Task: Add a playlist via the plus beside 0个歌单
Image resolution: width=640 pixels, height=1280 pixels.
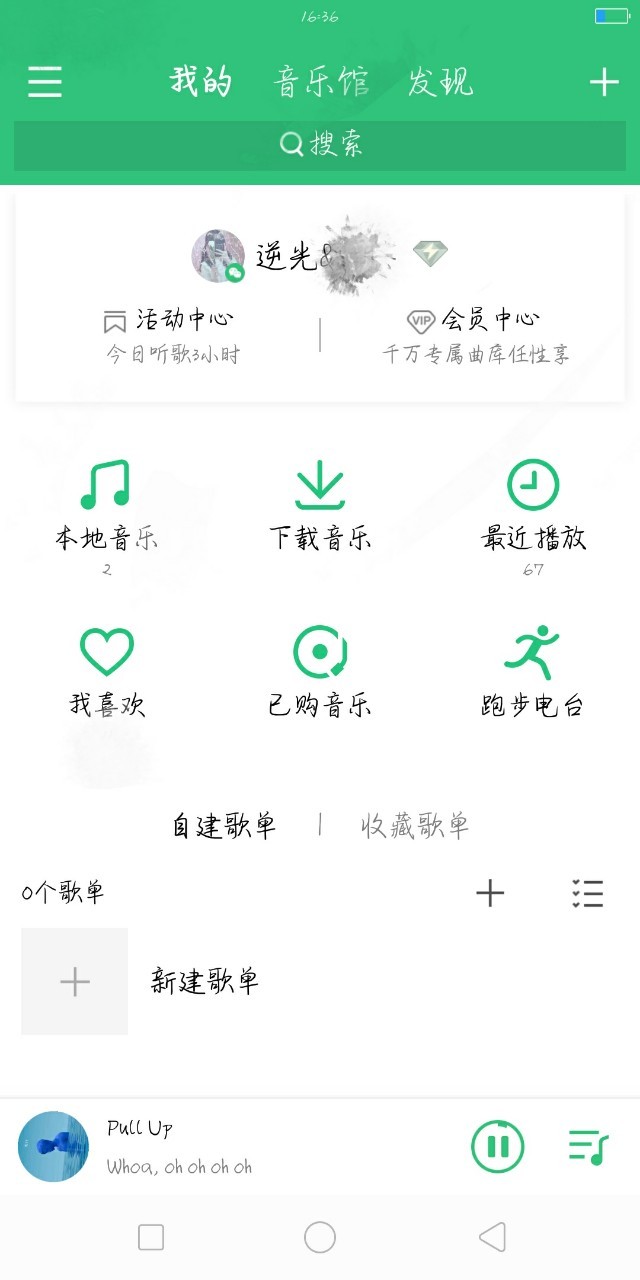Action: tap(490, 893)
